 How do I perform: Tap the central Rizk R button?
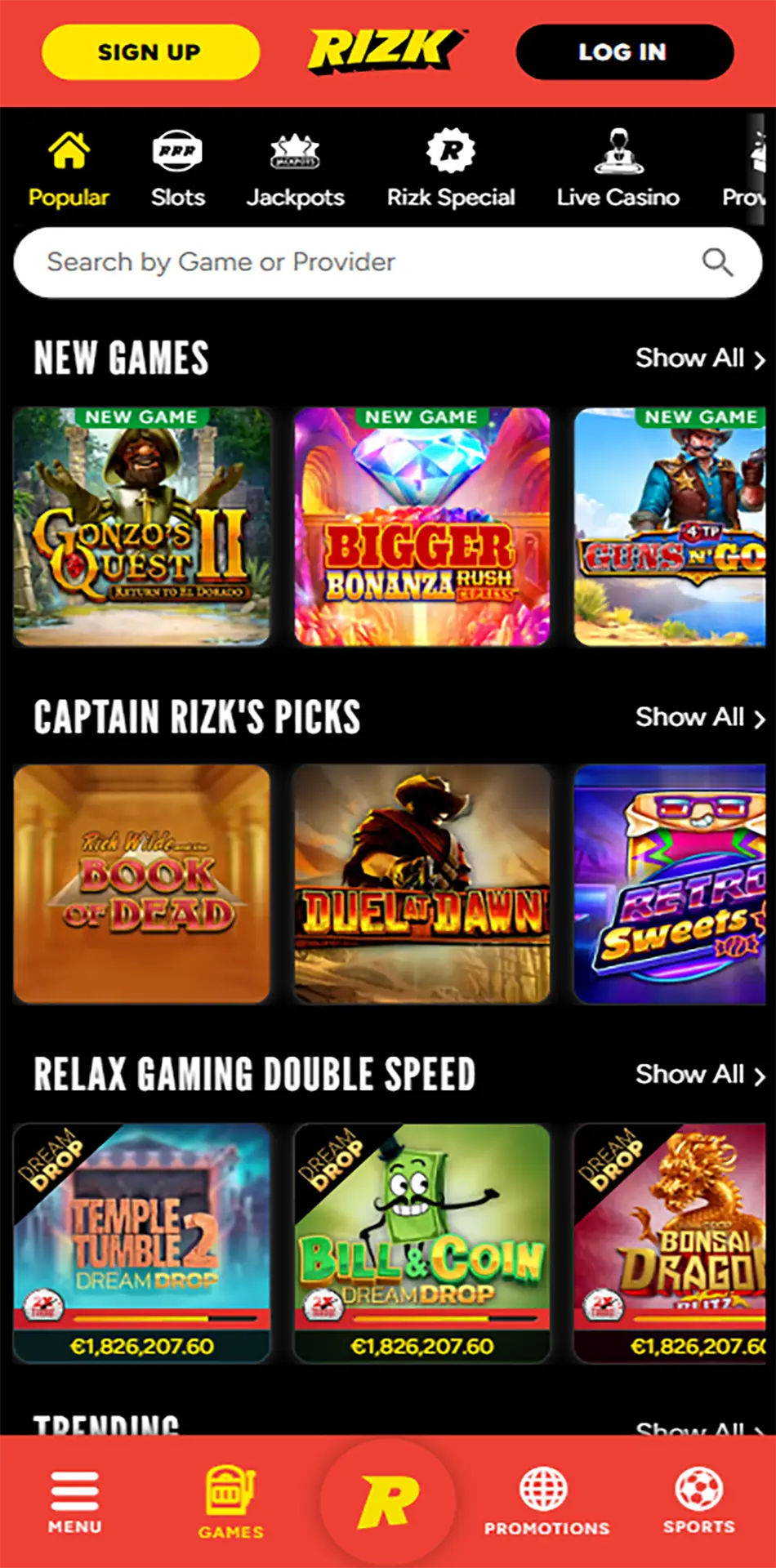pyautogui.click(x=388, y=1501)
